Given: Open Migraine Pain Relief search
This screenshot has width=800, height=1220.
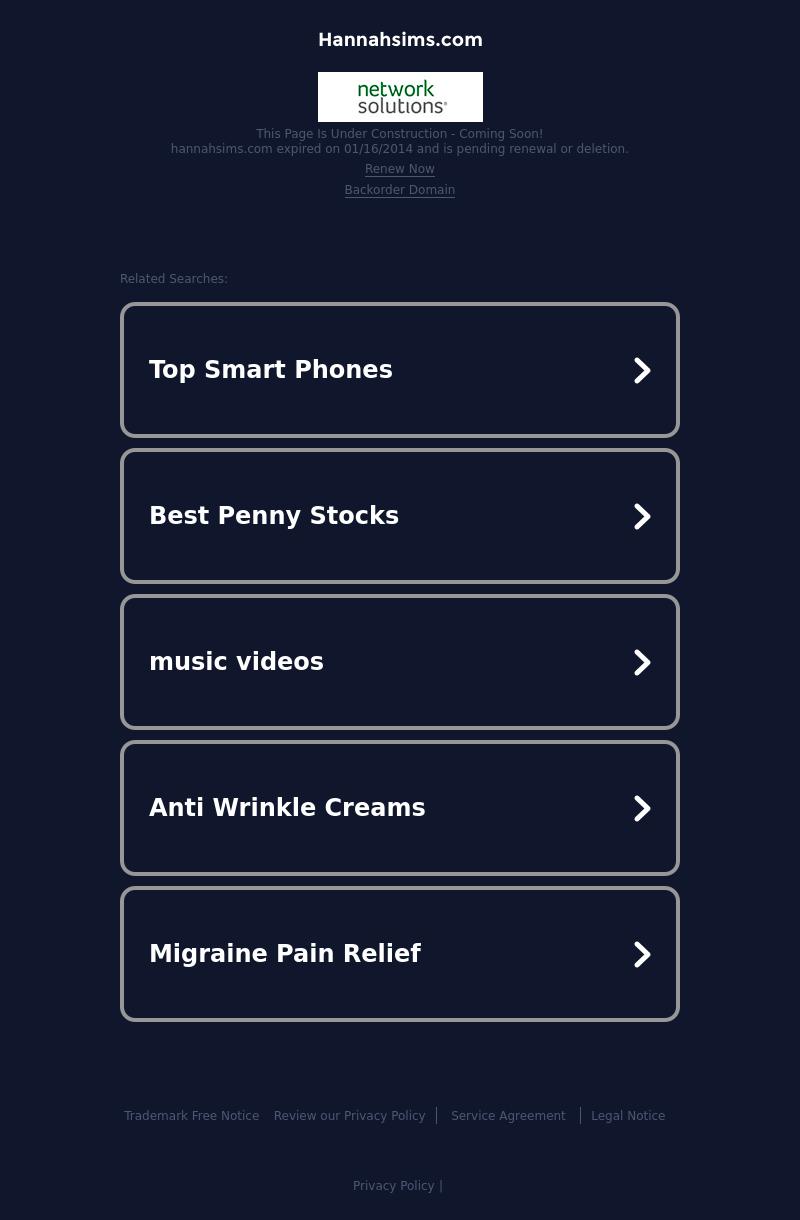Looking at the screenshot, I should (x=399, y=954).
